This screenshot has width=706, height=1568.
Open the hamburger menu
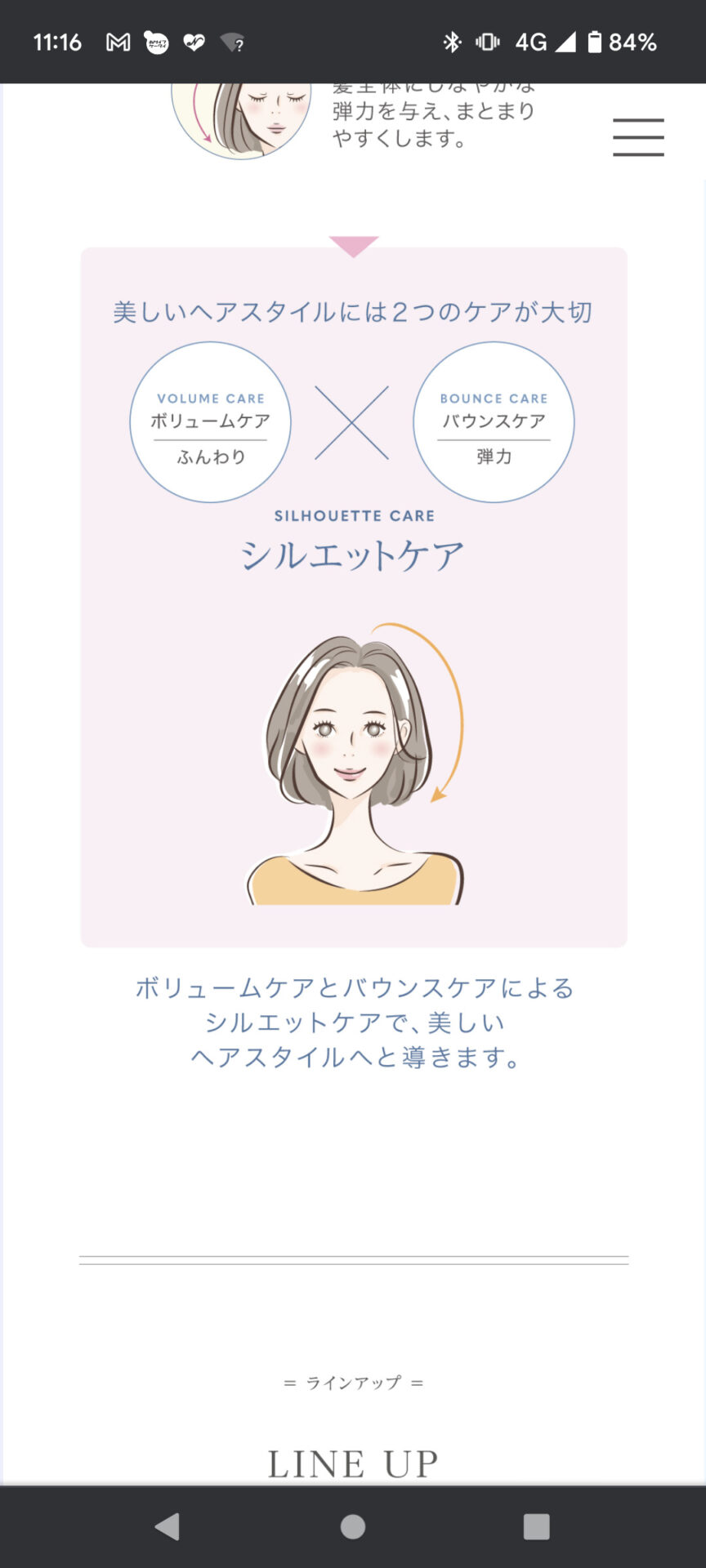[638, 137]
